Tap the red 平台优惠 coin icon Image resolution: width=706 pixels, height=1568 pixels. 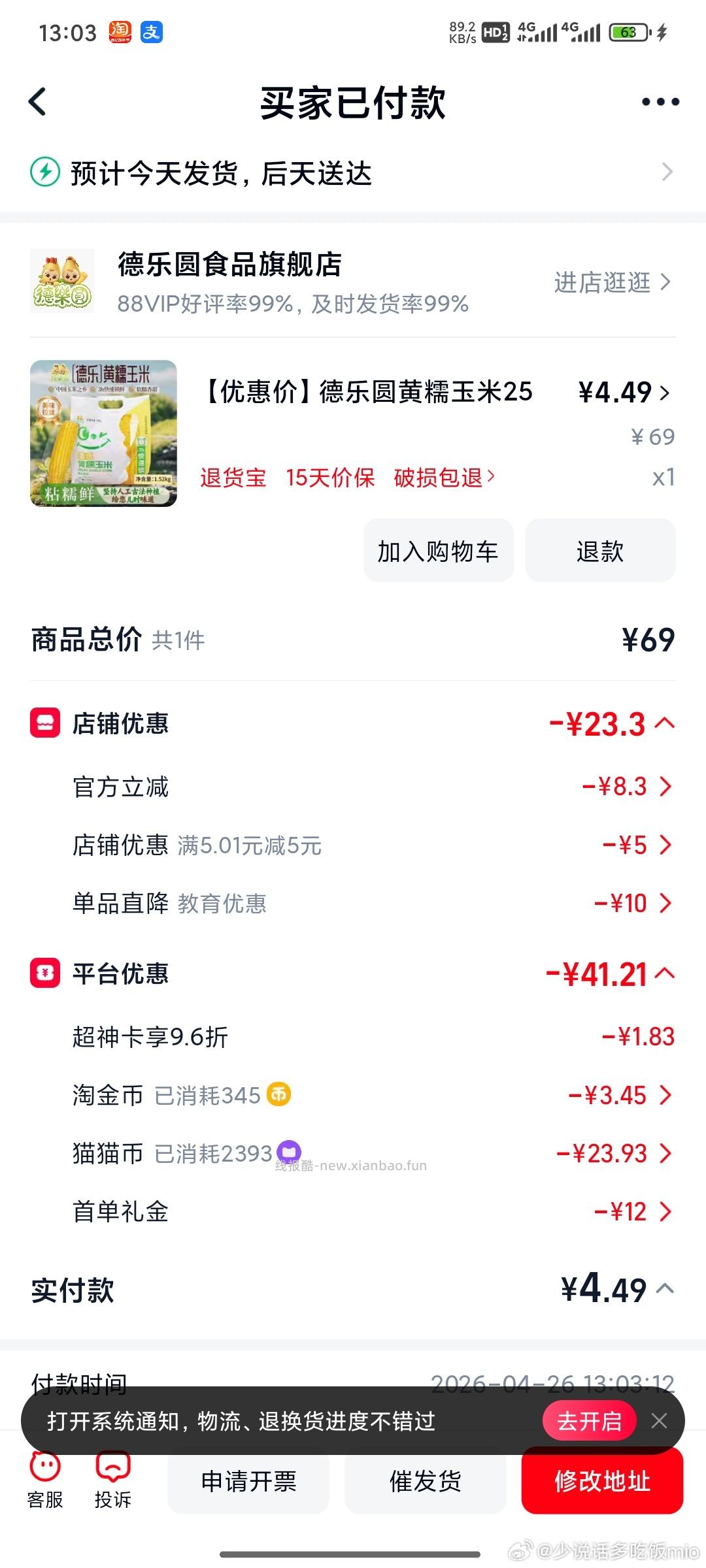pyautogui.click(x=44, y=973)
